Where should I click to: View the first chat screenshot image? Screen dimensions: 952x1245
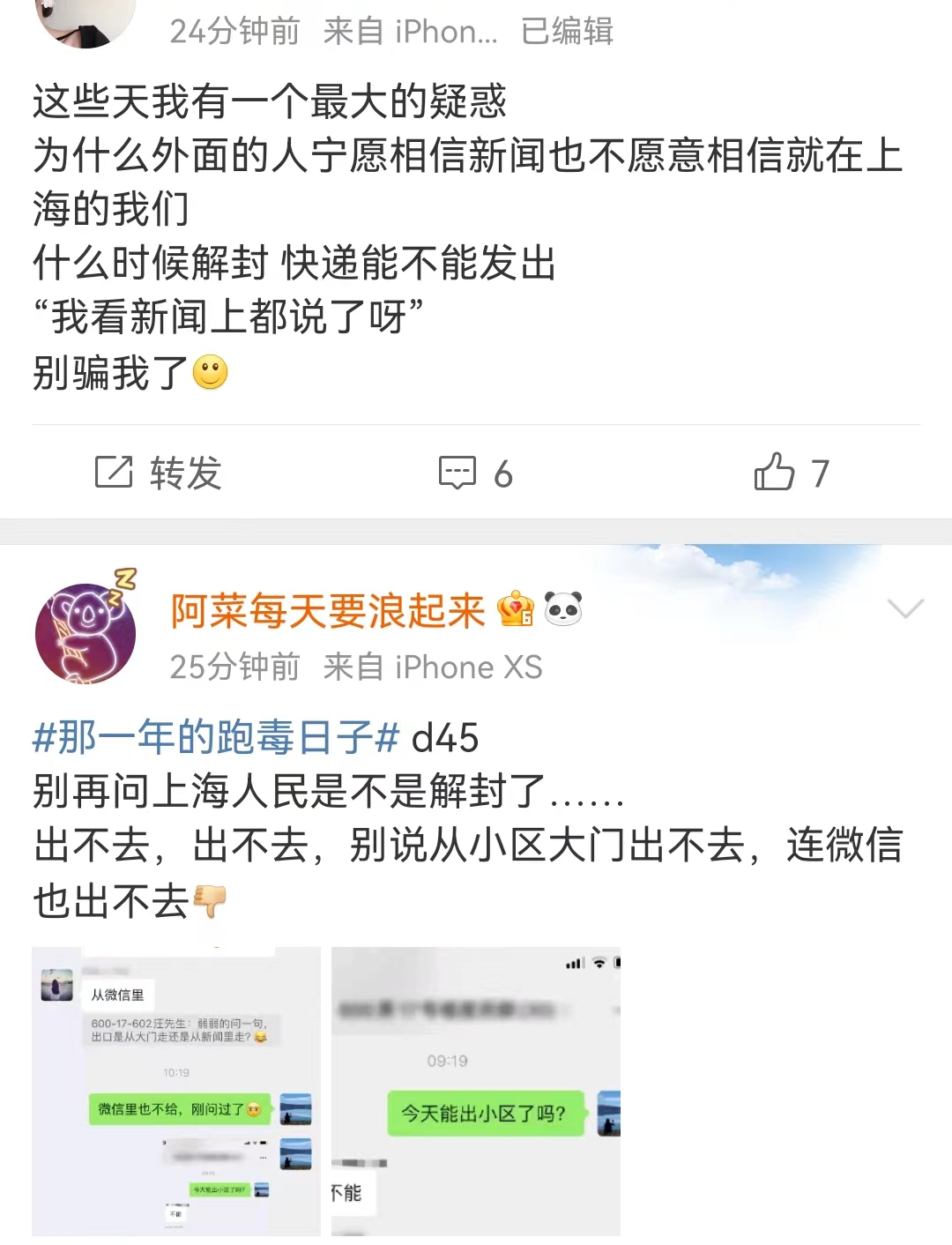tap(176, 1091)
